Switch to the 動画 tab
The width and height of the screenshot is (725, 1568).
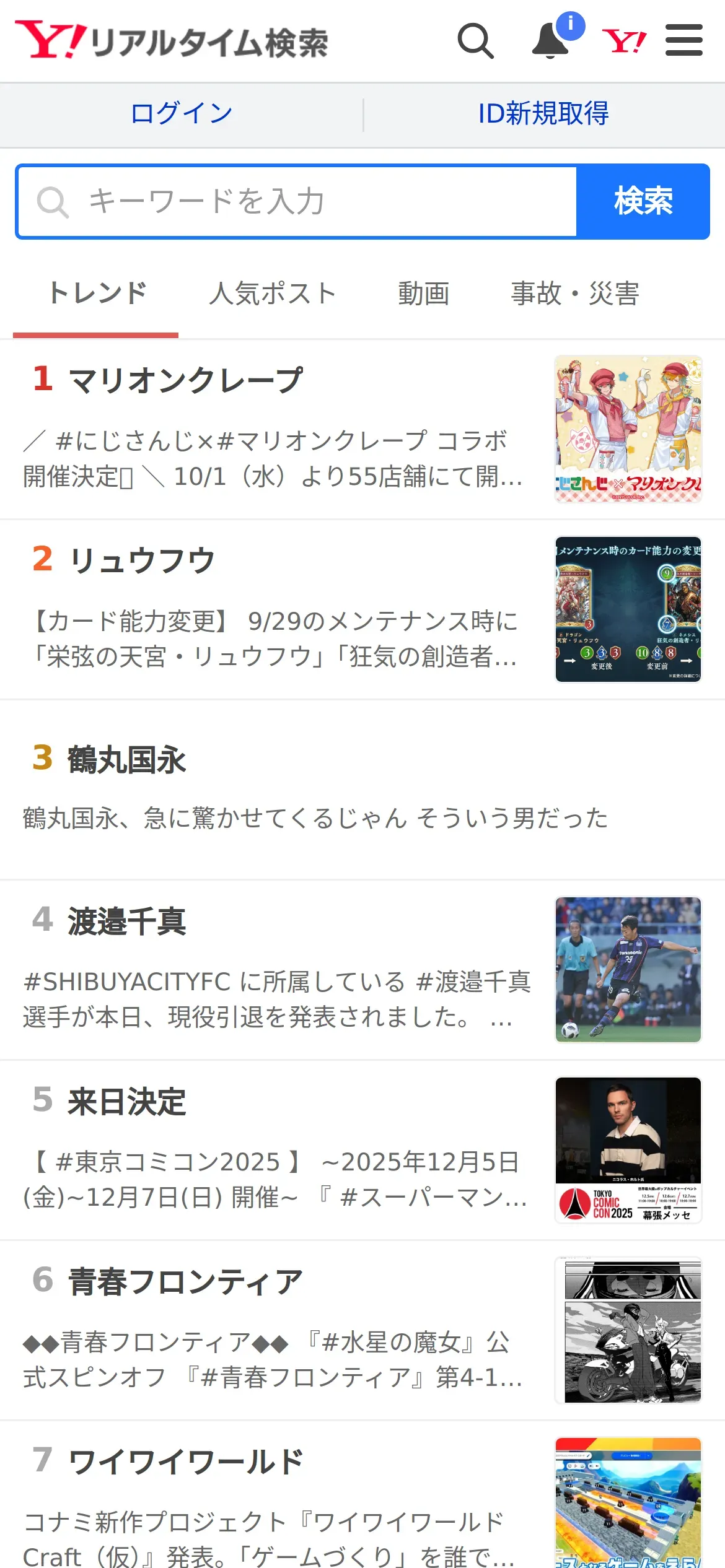pos(424,294)
